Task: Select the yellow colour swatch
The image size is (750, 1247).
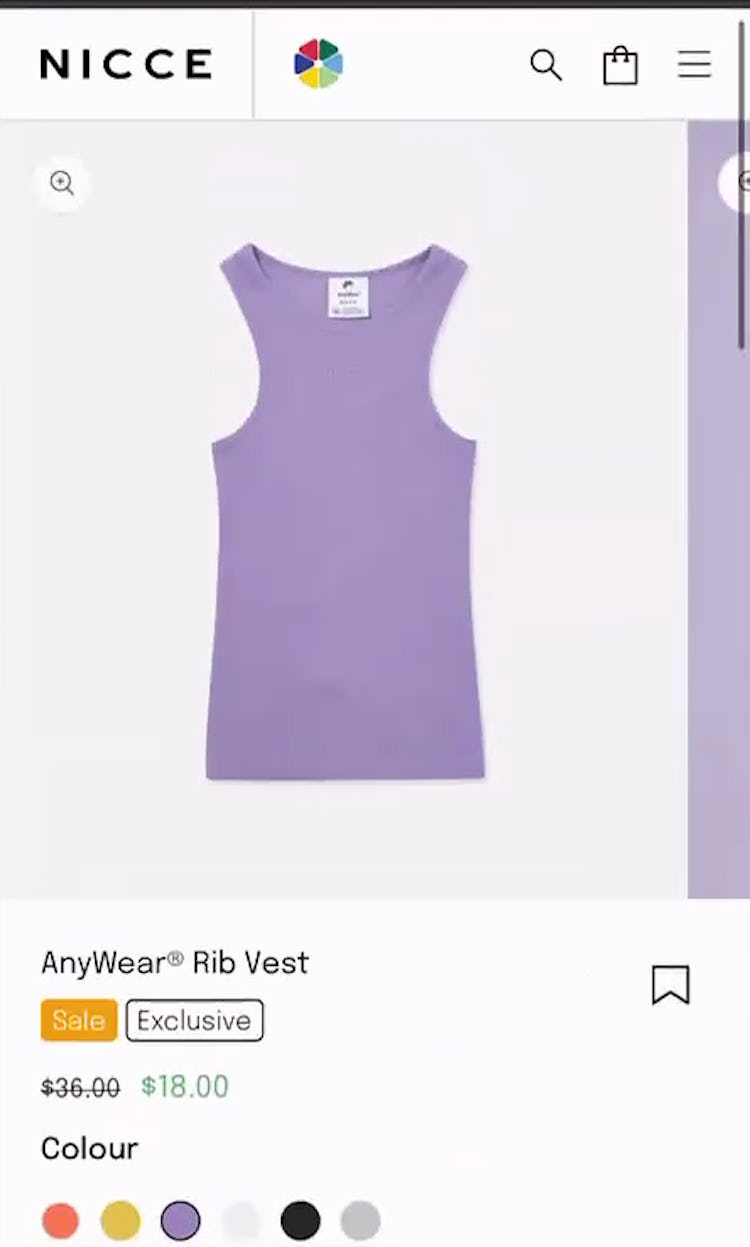Action: click(x=120, y=1221)
